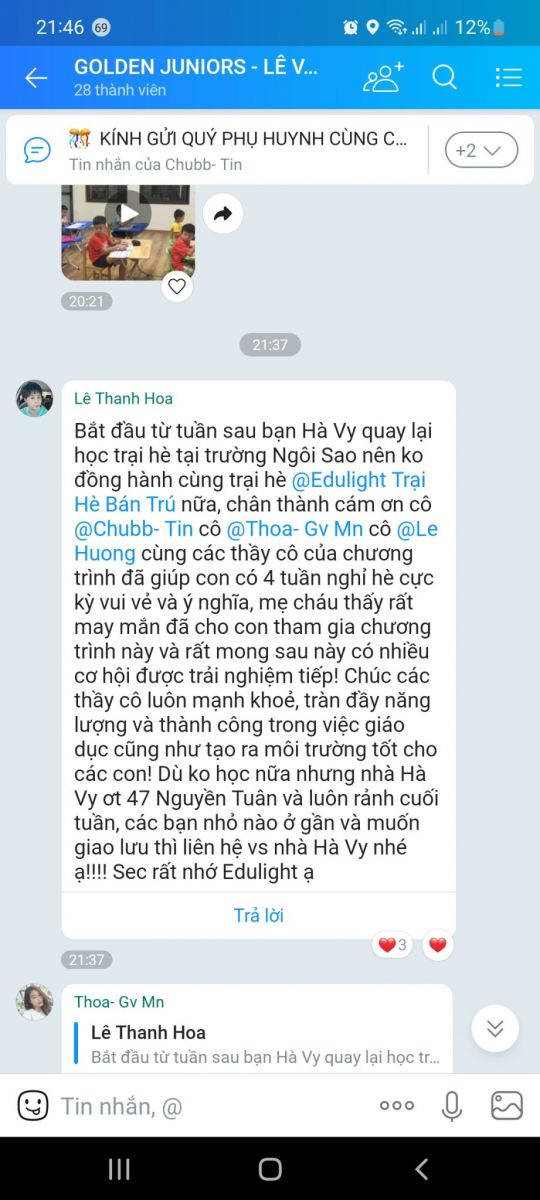Open the @Chubb- Tin mention
Image resolution: width=540 pixels, height=1200 pixels.
click(x=134, y=529)
